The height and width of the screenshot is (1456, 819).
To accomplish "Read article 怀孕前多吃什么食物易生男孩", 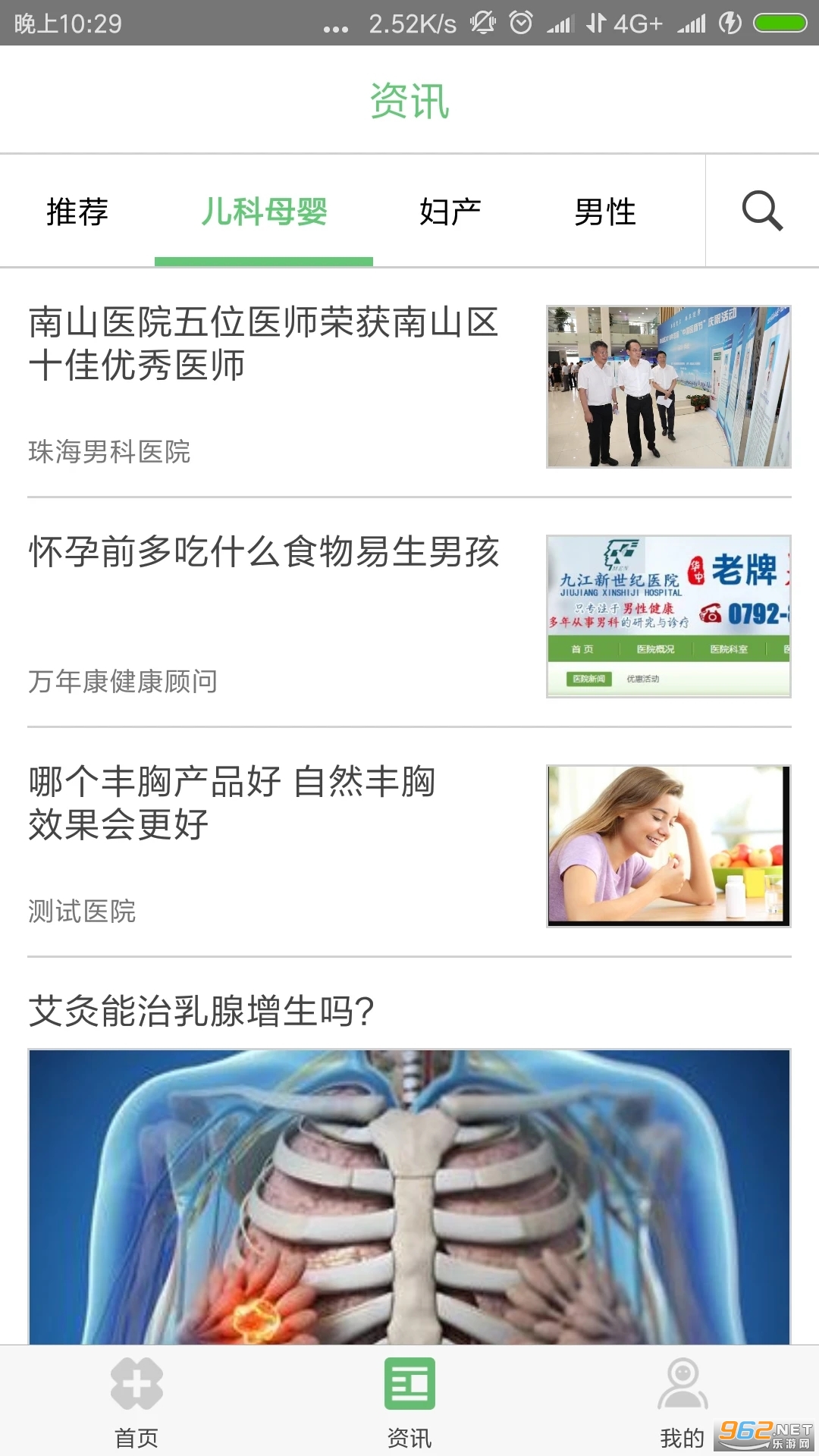I will click(263, 552).
